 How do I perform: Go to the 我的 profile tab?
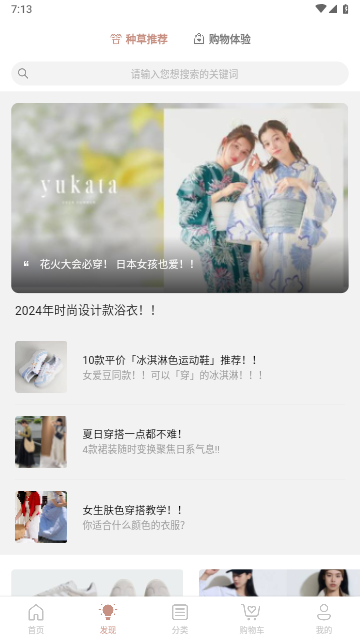point(324,618)
